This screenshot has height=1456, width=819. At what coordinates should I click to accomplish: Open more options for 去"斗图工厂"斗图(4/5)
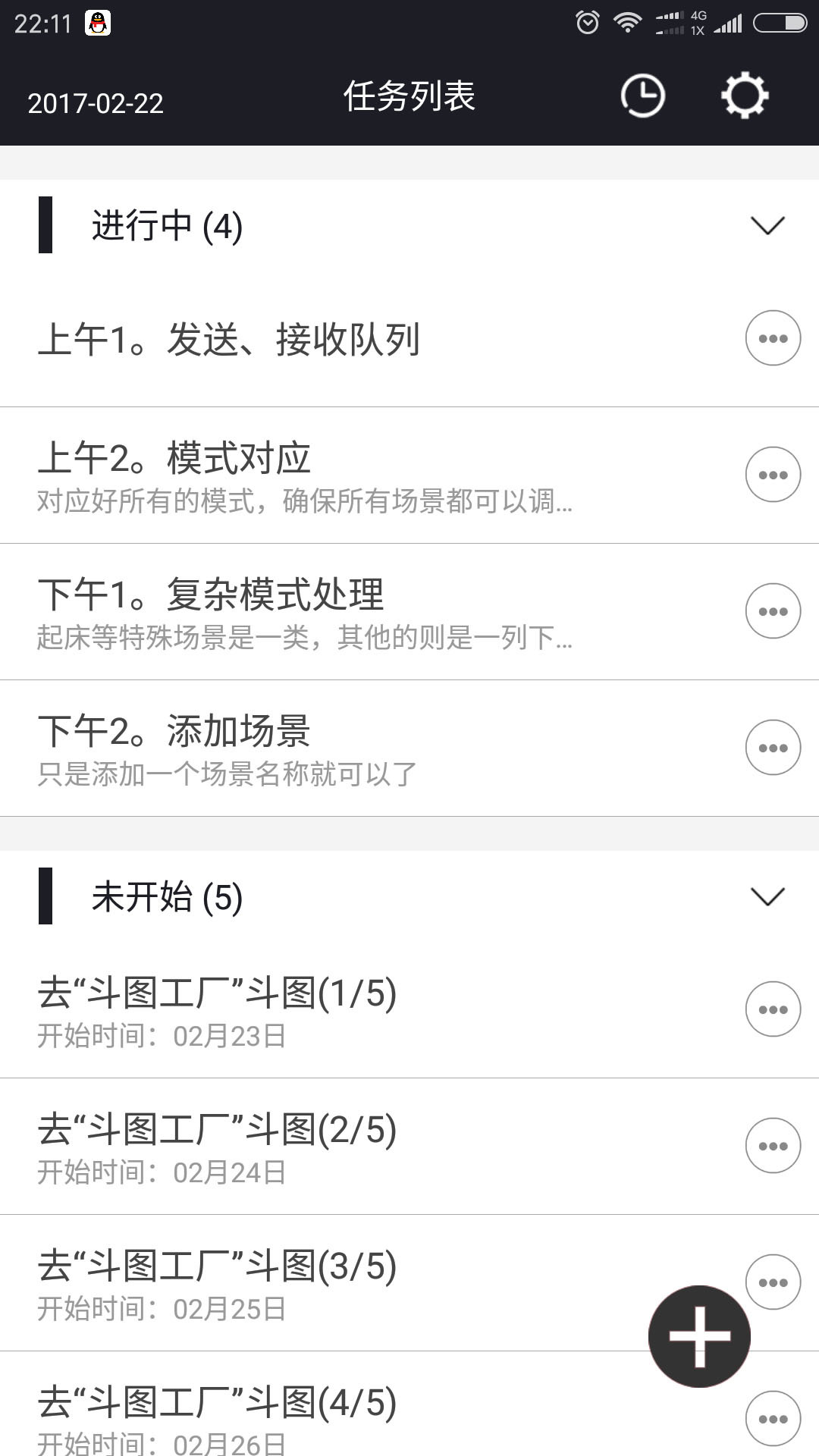[772, 1418]
